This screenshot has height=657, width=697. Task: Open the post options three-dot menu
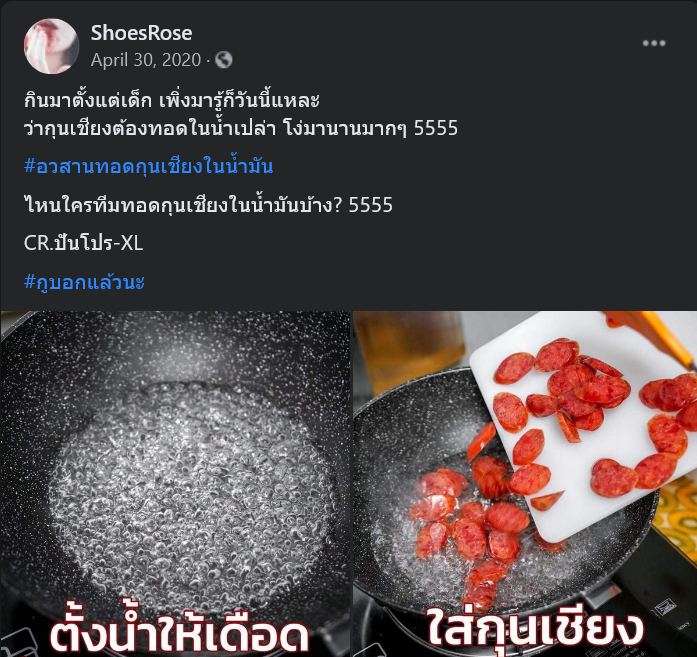[654, 43]
